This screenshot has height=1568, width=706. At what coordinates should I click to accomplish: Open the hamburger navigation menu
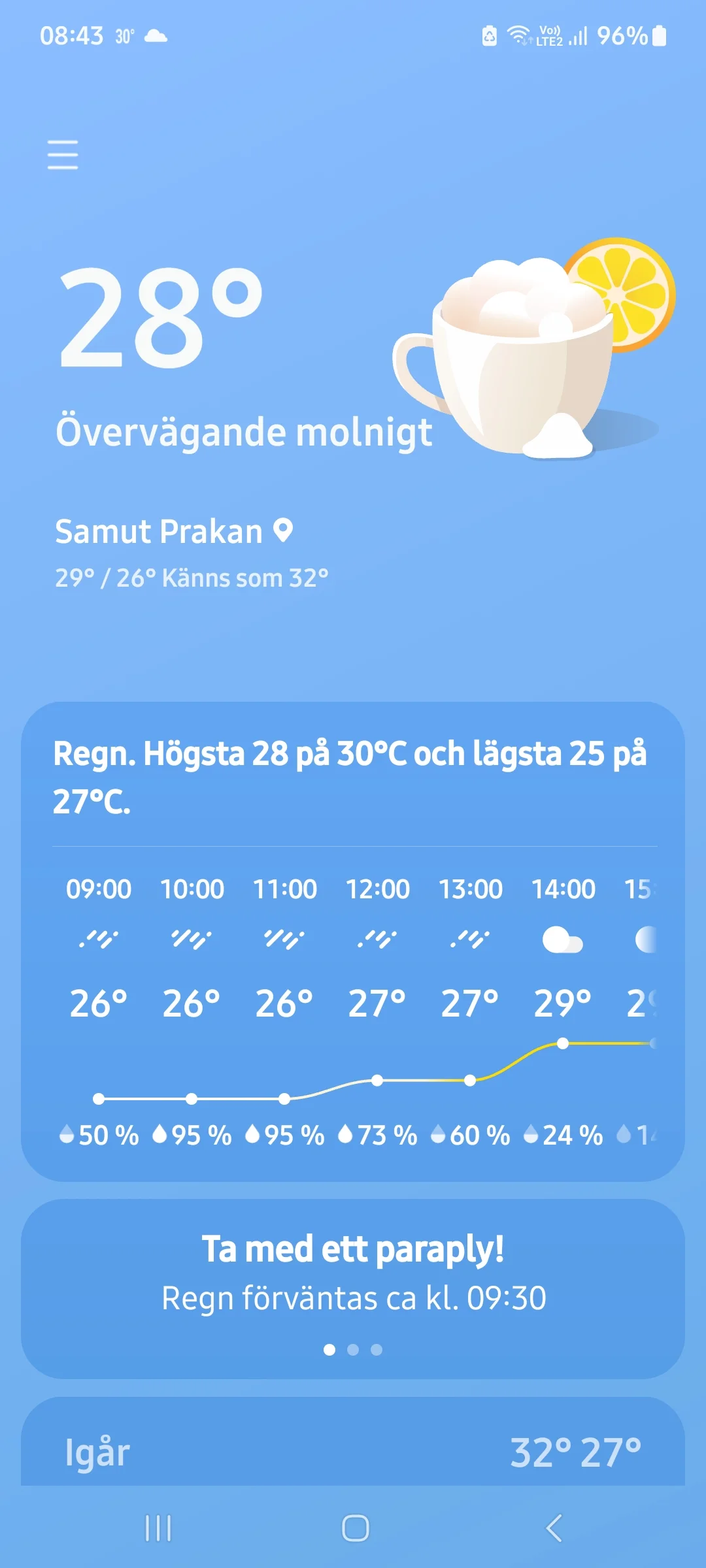pyautogui.click(x=63, y=155)
